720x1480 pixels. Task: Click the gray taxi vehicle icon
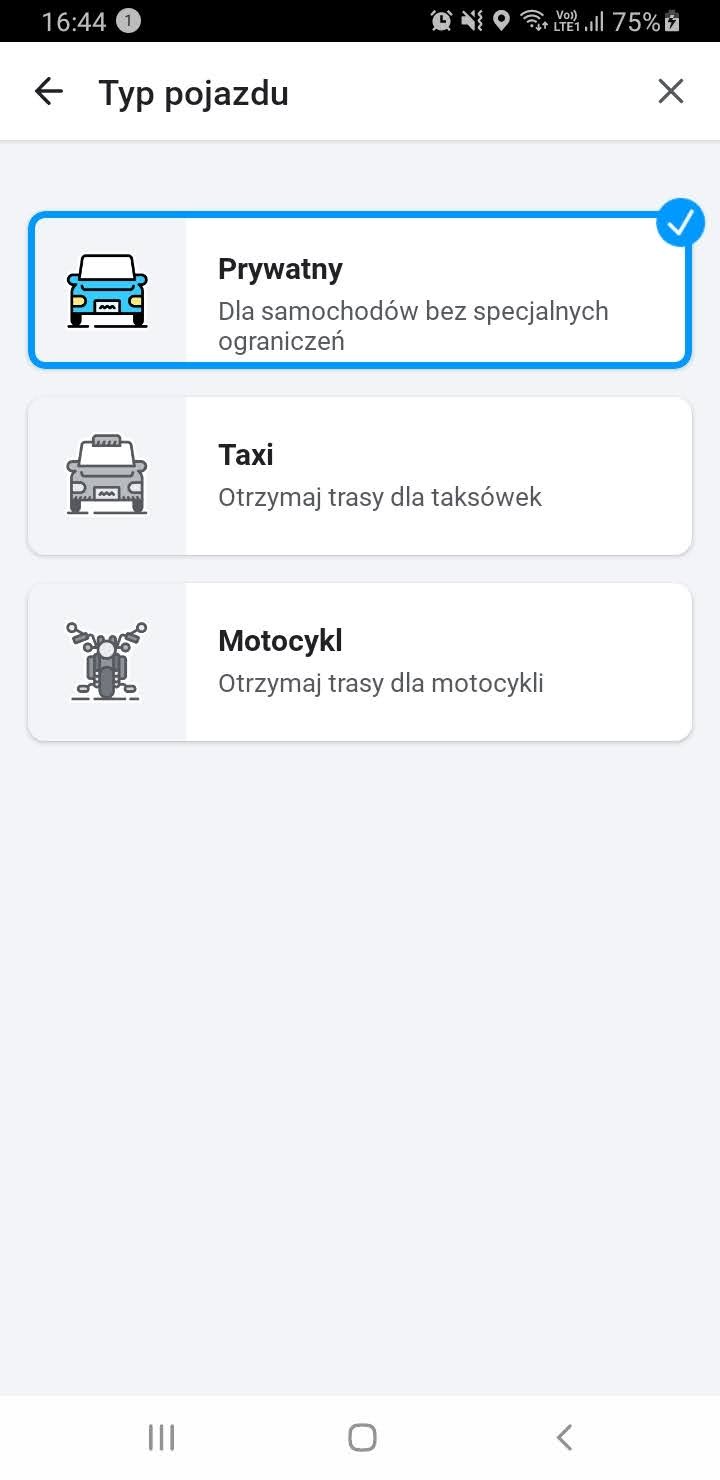pyautogui.click(x=107, y=475)
